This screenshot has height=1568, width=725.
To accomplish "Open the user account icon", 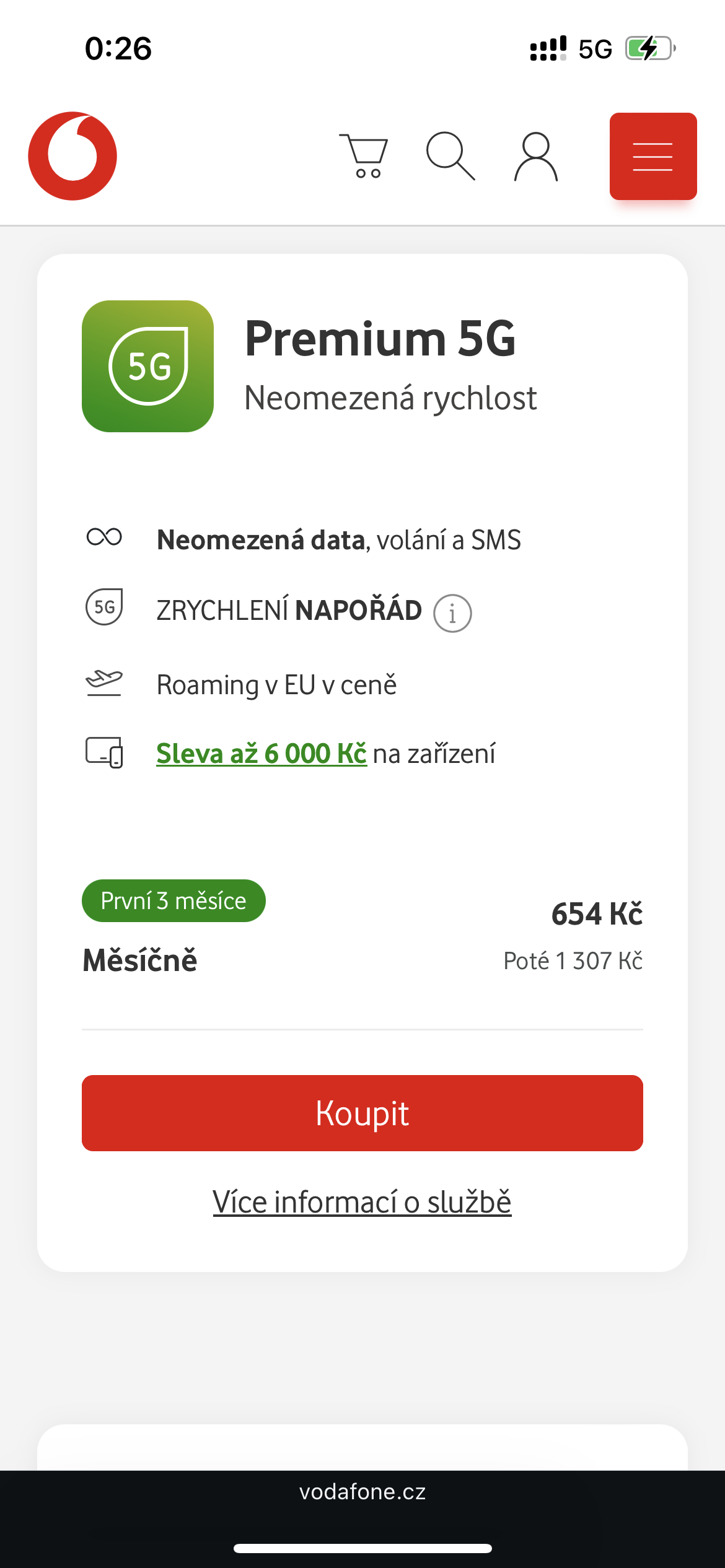I will 536,156.
